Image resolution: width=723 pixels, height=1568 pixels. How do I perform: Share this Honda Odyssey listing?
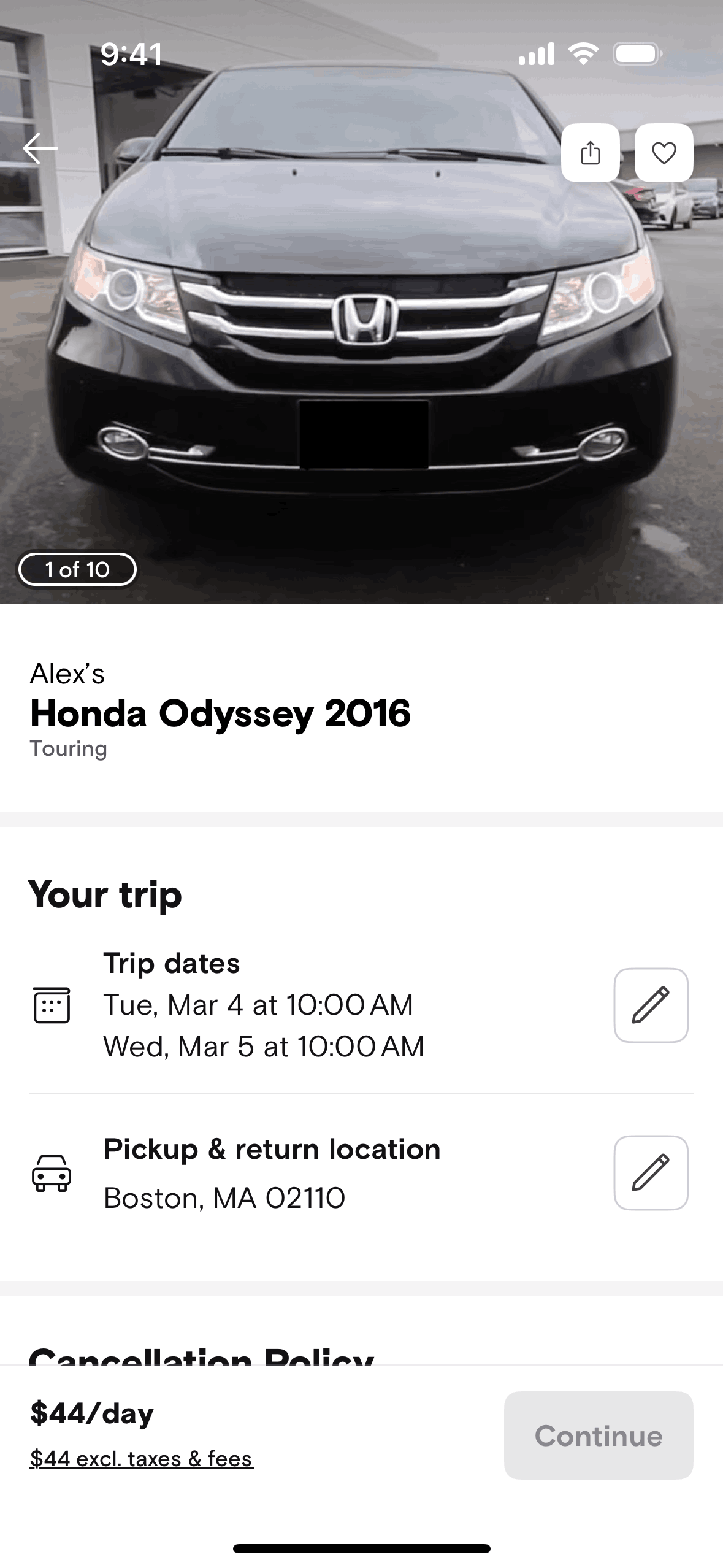590,153
